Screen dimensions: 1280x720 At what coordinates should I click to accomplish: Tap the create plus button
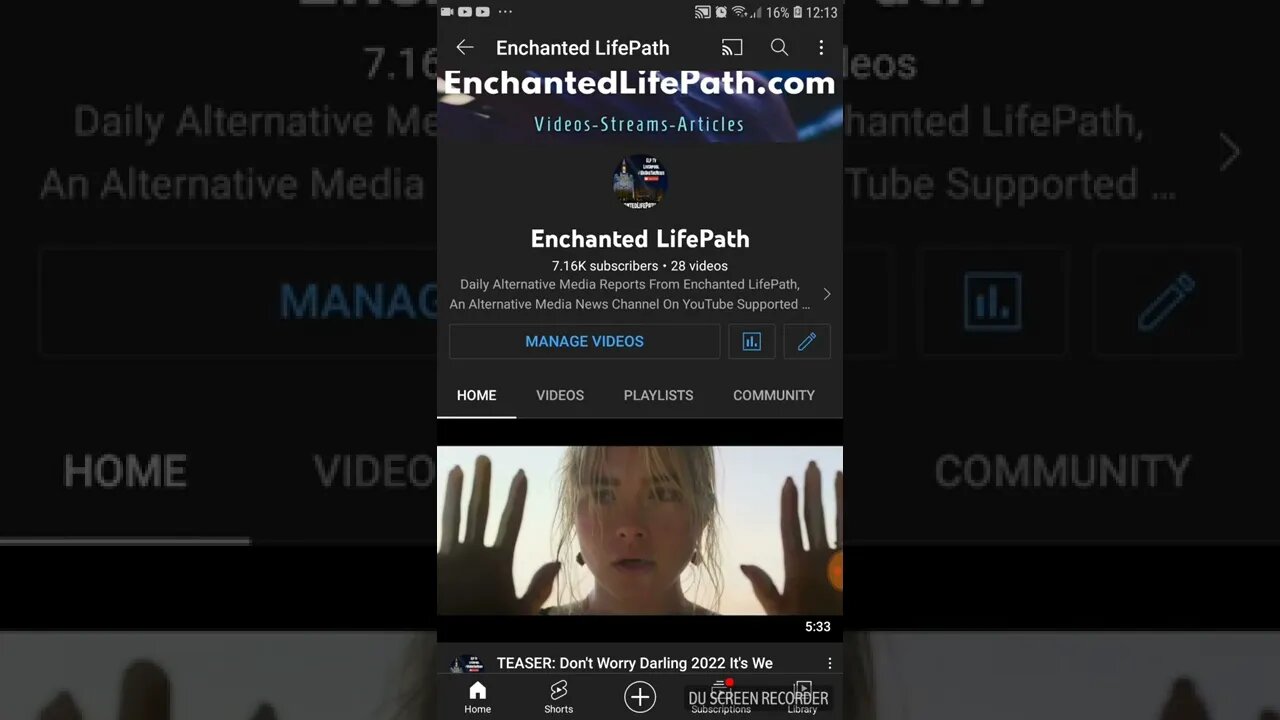click(640, 696)
